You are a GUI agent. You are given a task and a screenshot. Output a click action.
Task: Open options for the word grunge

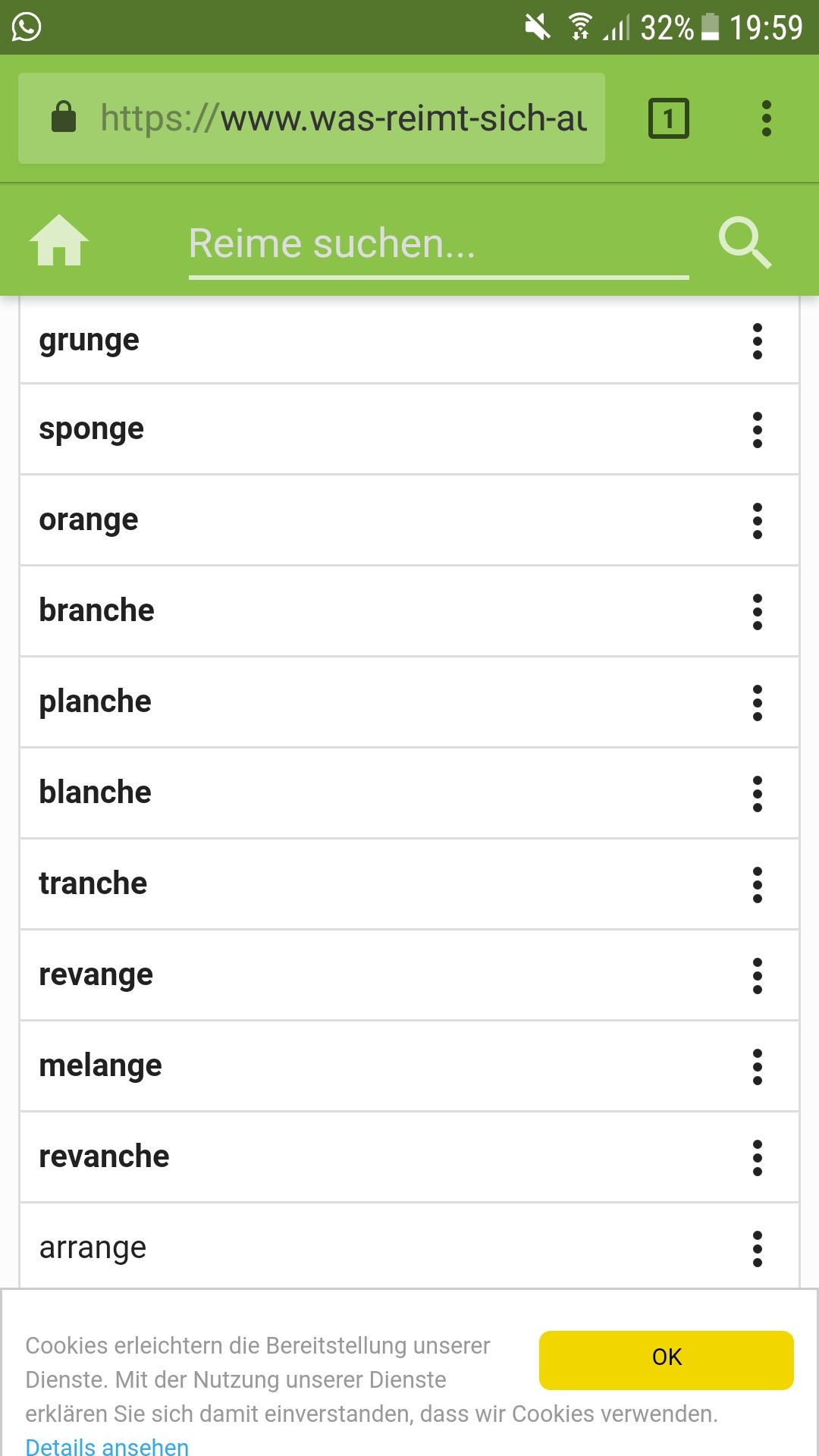pos(757,340)
